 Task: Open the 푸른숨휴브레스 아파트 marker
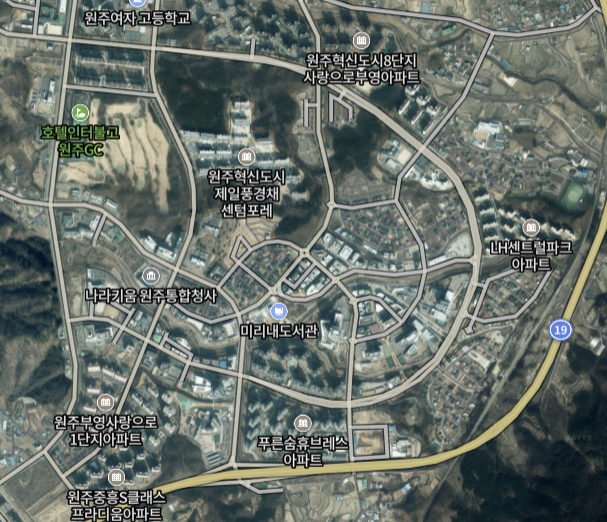tap(303, 422)
